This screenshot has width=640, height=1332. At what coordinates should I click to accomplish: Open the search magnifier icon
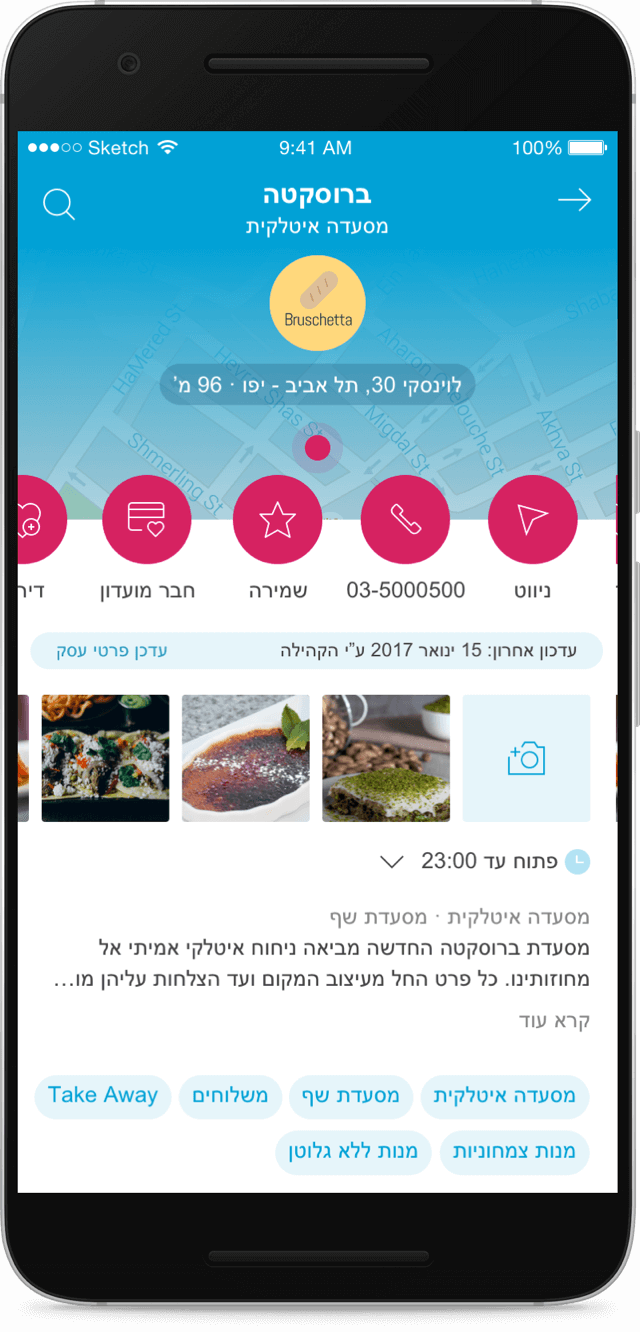[59, 205]
